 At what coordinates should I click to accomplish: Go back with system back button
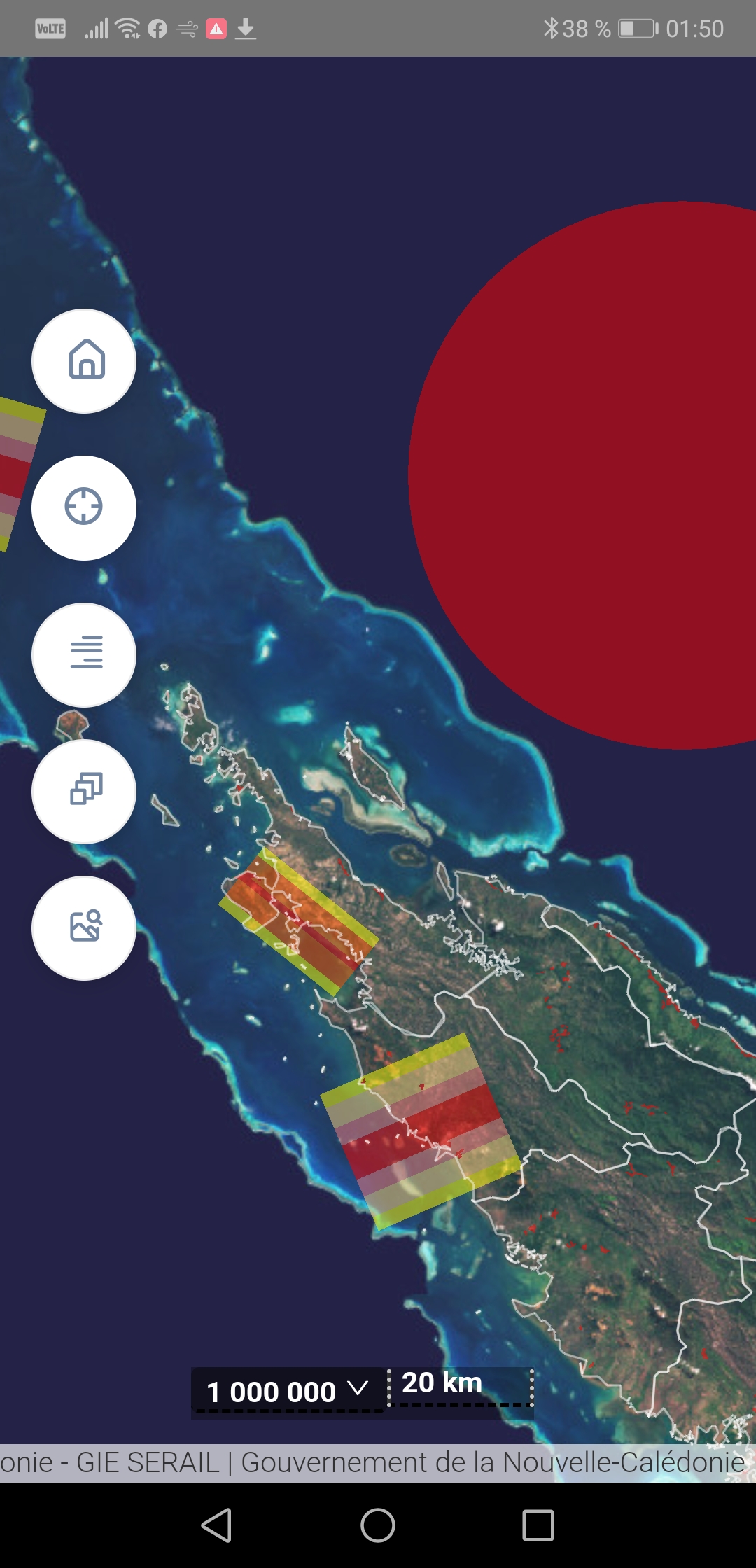pyautogui.click(x=217, y=1525)
